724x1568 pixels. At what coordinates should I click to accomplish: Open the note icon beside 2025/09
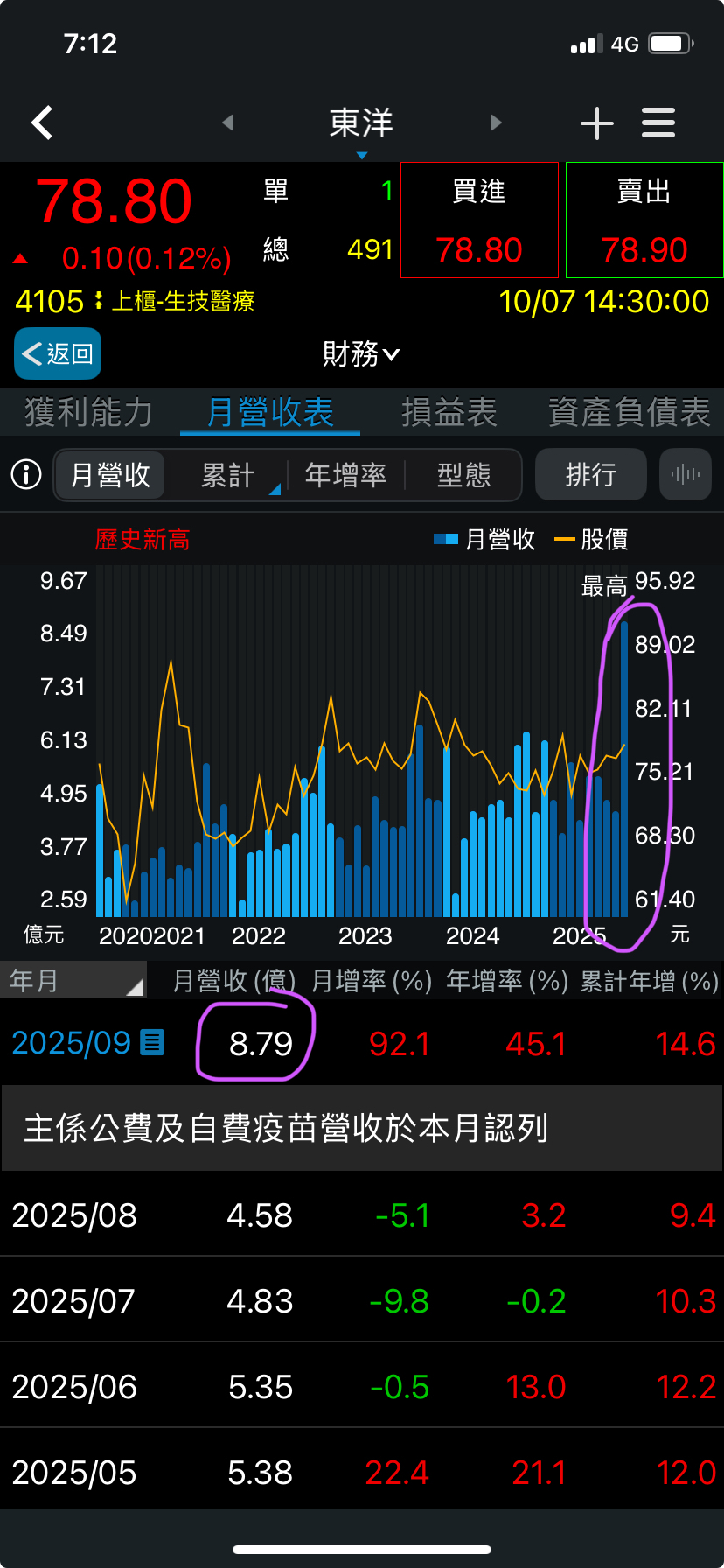pyautogui.click(x=152, y=1043)
